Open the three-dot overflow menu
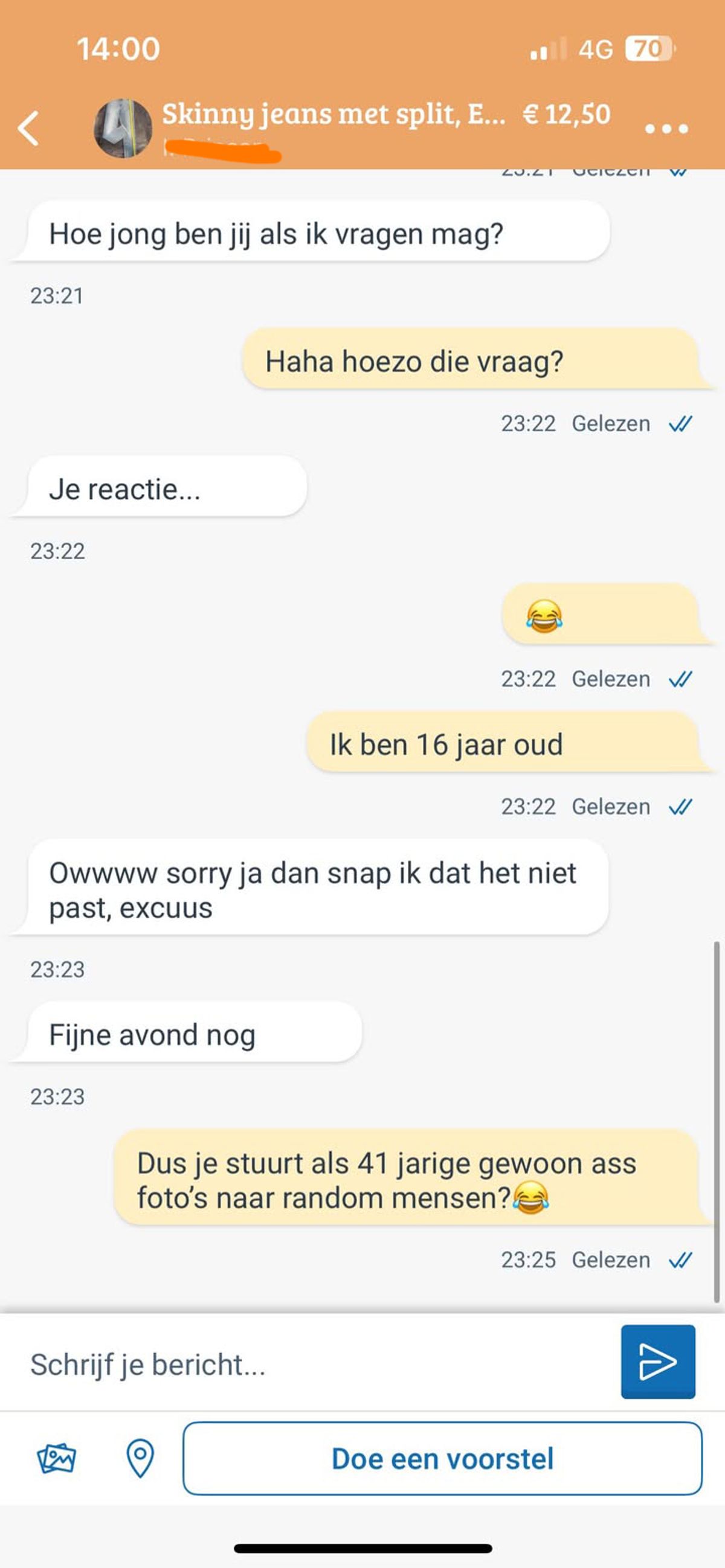This screenshot has width=725, height=1568. pos(666,129)
